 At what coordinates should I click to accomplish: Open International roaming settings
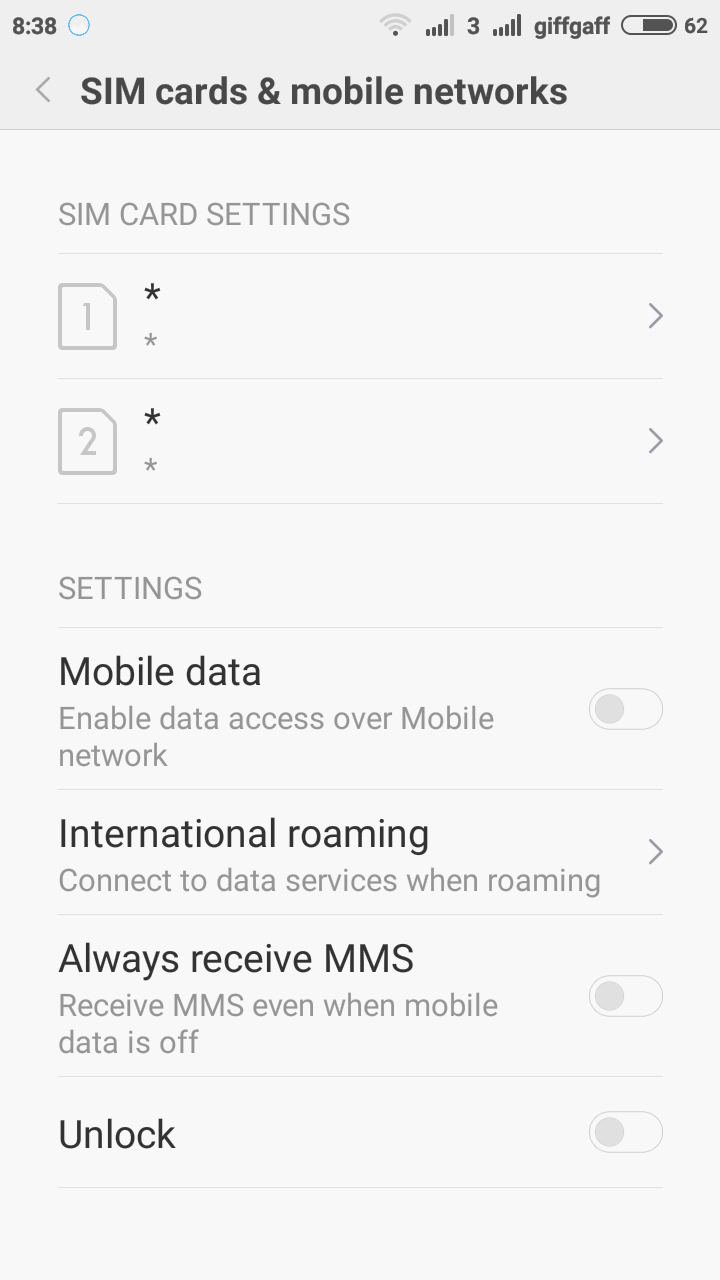(x=360, y=852)
